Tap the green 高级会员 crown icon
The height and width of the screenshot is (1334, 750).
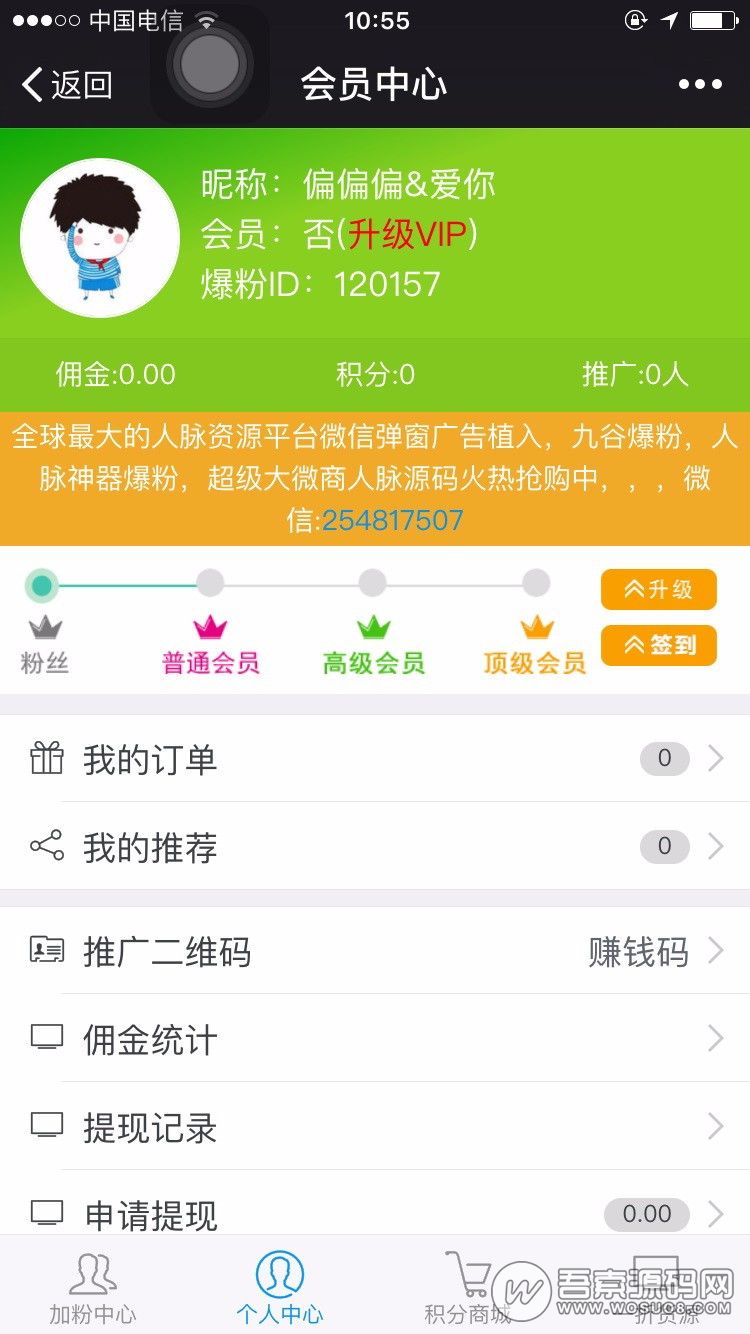click(x=372, y=625)
